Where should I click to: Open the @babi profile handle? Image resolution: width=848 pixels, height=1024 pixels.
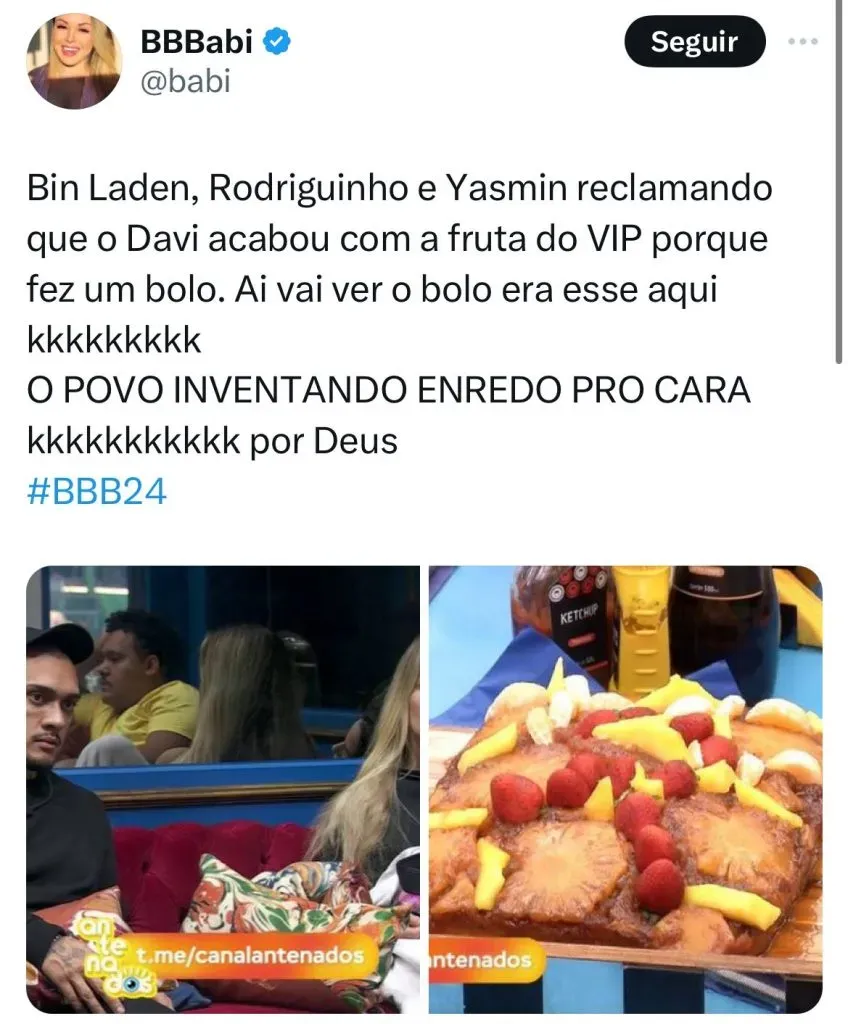(x=186, y=80)
